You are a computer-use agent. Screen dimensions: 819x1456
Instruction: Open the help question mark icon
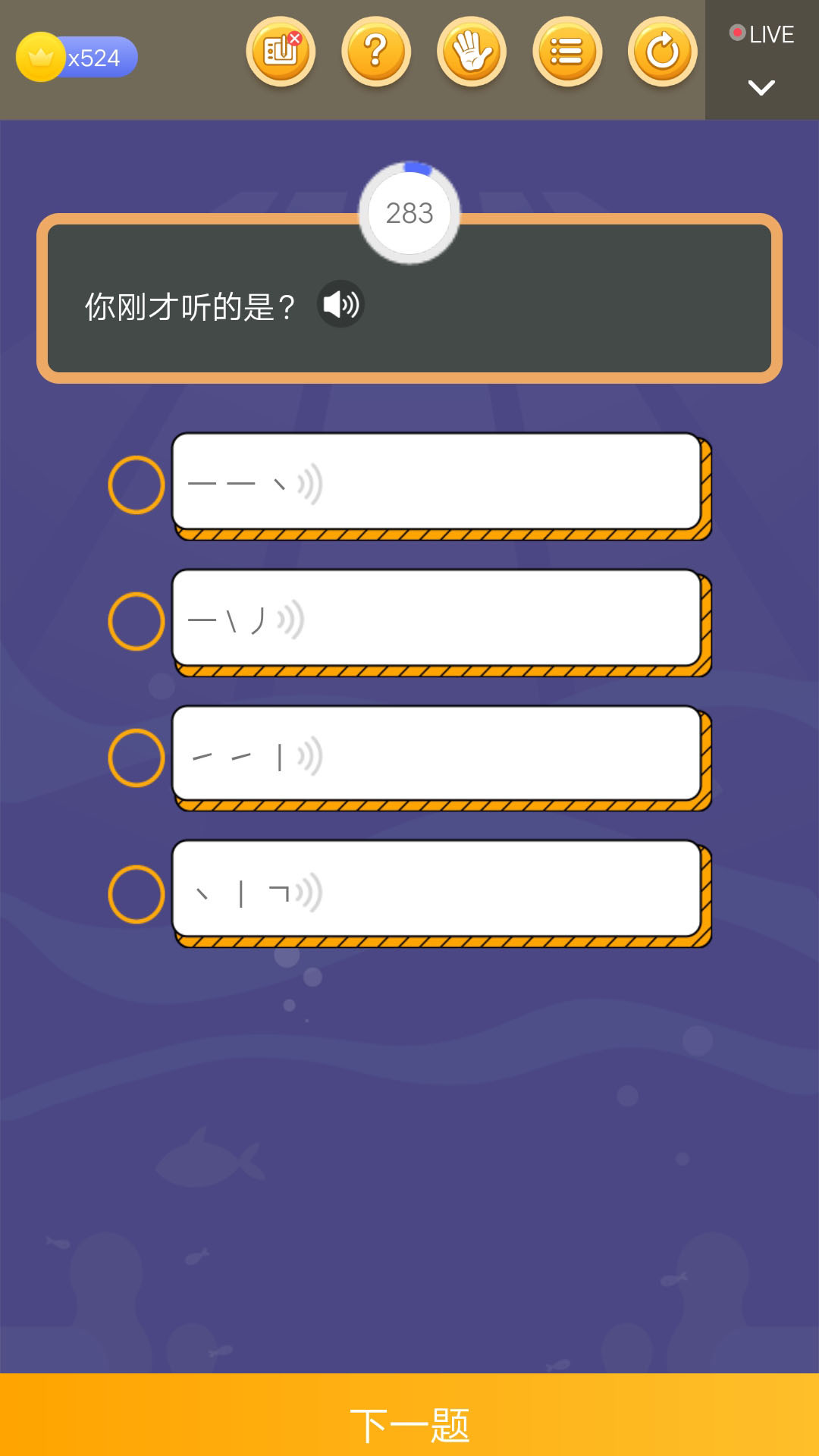pyautogui.click(x=376, y=52)
